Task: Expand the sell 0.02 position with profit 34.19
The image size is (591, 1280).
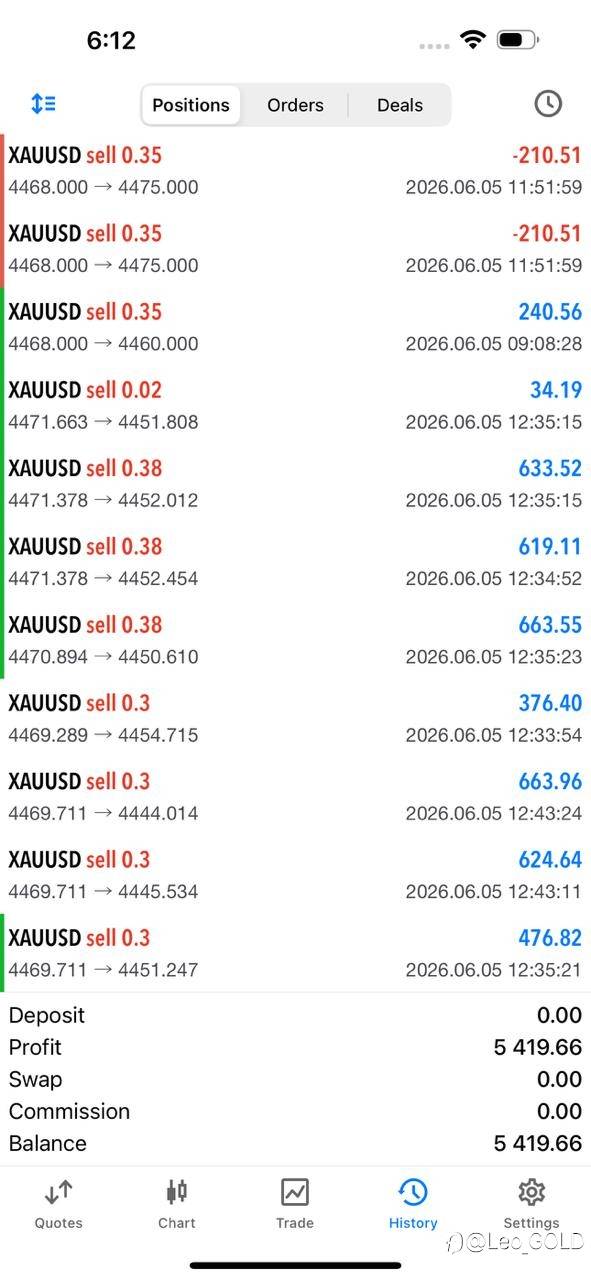Action: (295, 405)
